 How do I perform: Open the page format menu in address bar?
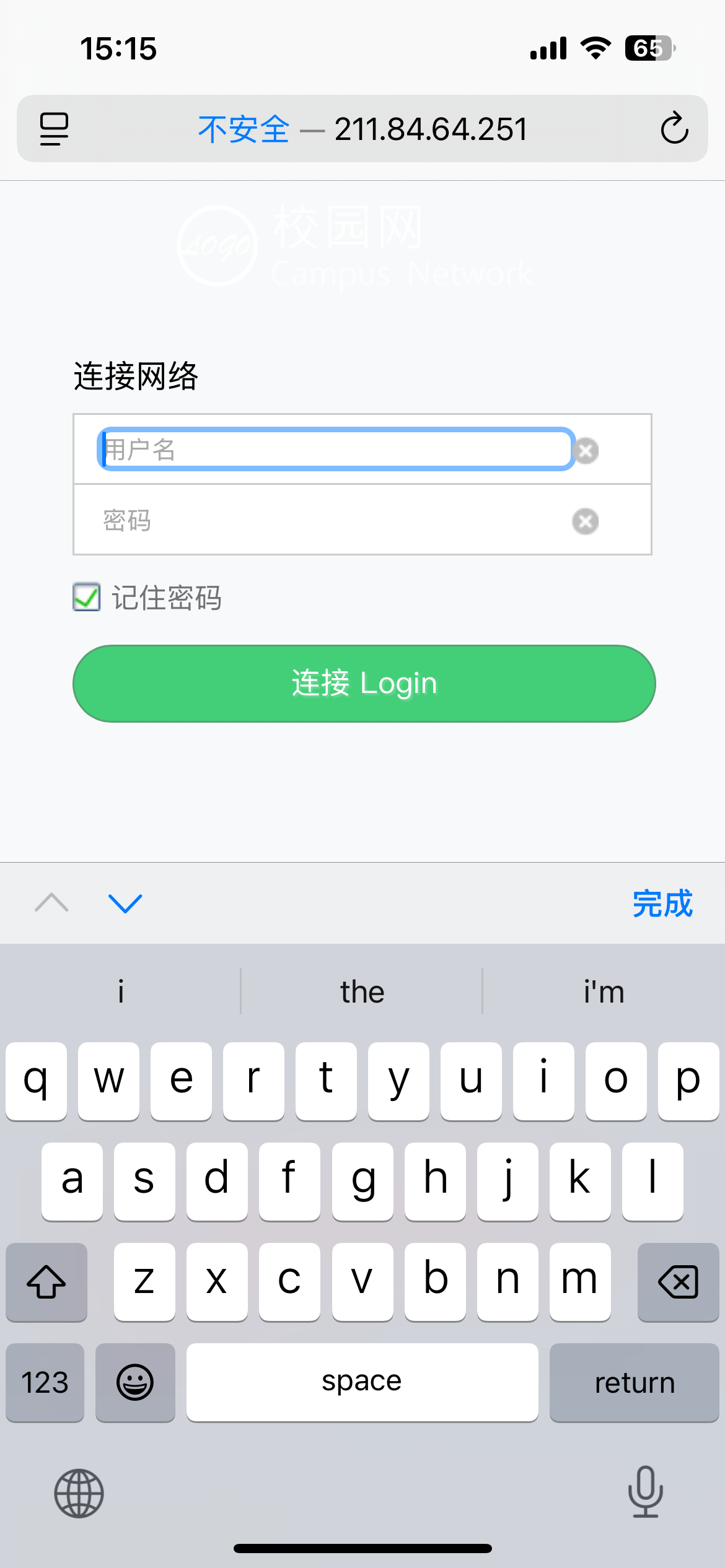click(x=54, y=129)
